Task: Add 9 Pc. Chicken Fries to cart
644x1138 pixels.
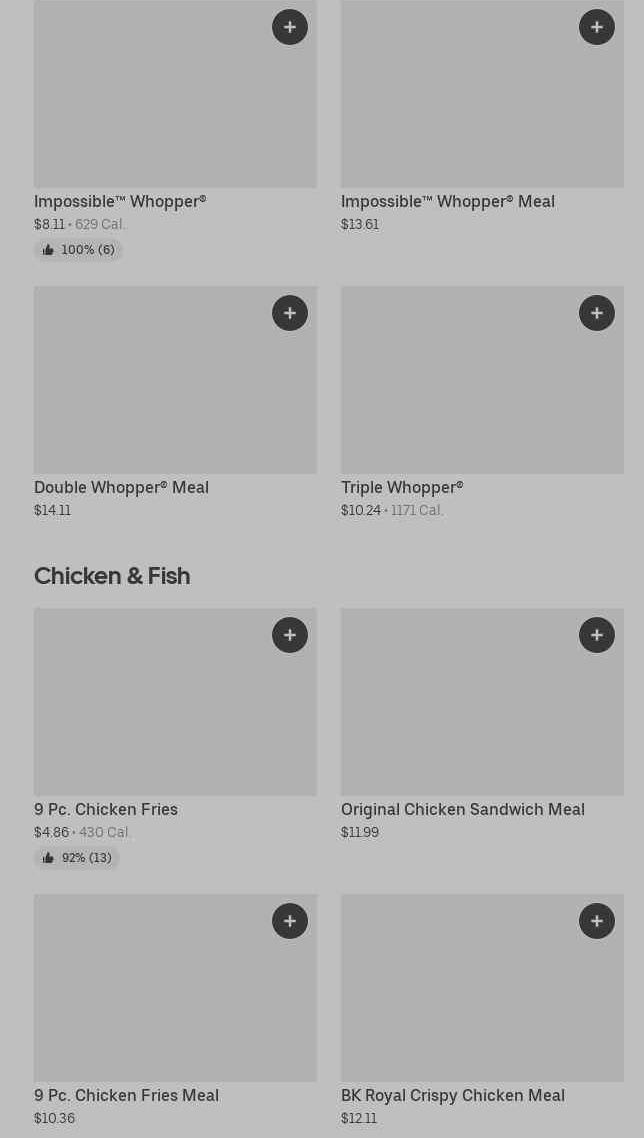Action: tap(290, 635)
